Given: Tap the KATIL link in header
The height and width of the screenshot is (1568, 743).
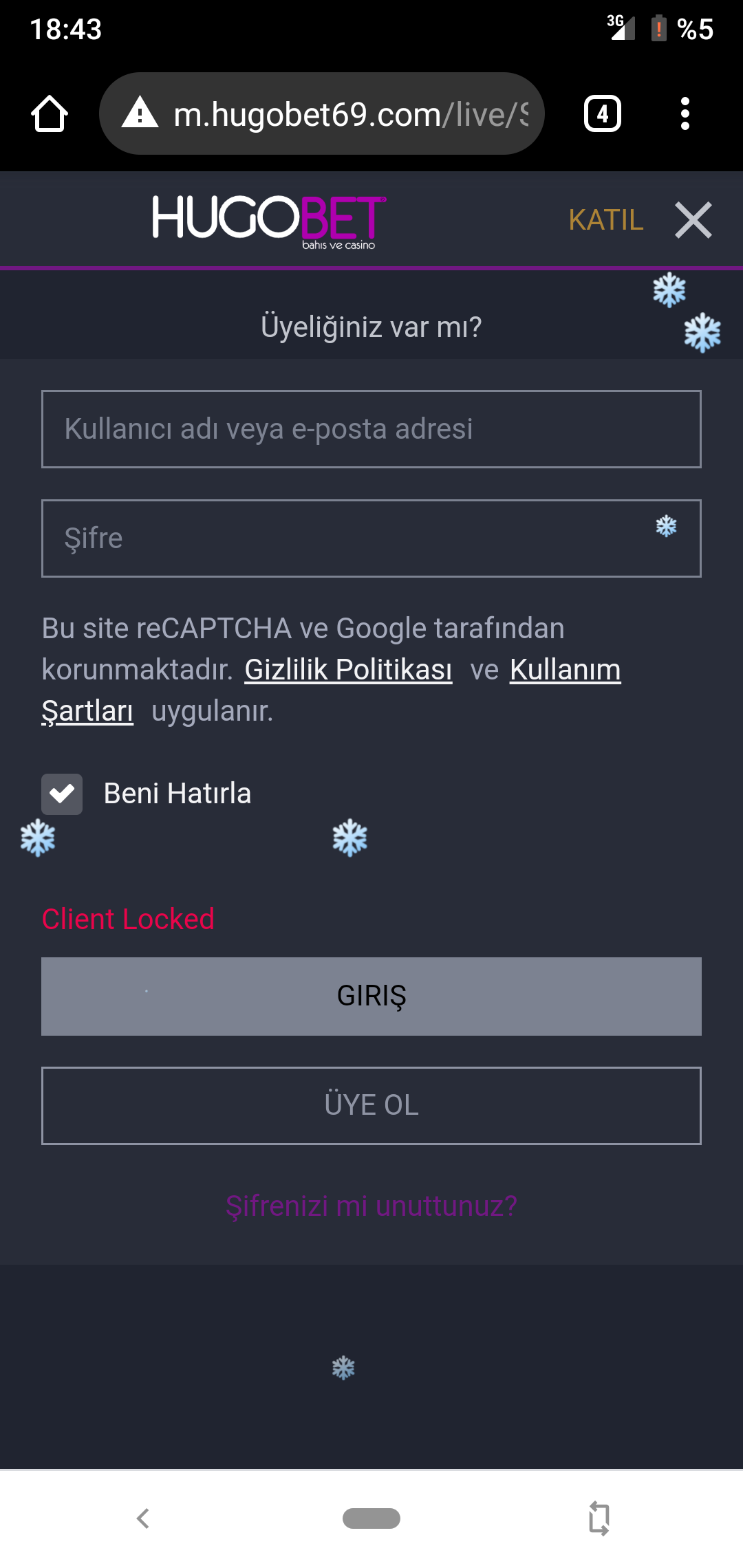Looking at the screenshot, I should pos(606,220).
